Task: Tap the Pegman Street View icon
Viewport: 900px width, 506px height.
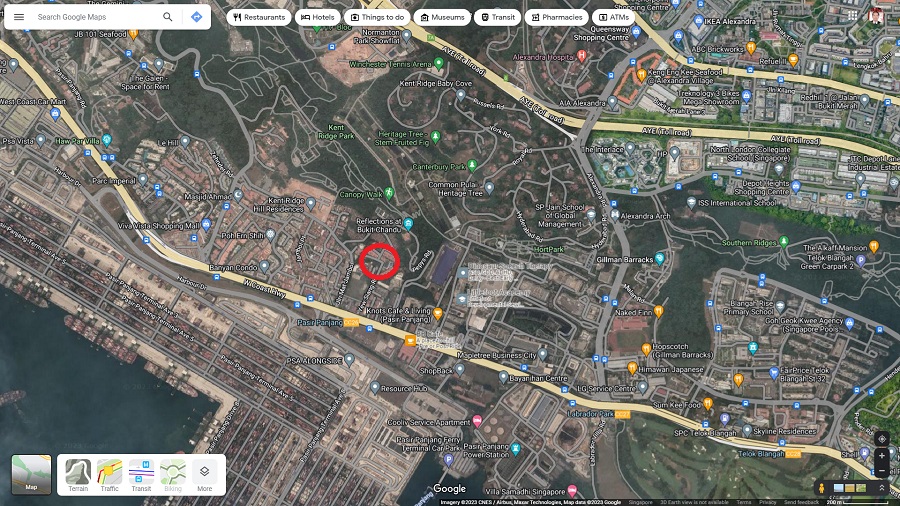Action: pyautogui.click(x=822, y=488)
